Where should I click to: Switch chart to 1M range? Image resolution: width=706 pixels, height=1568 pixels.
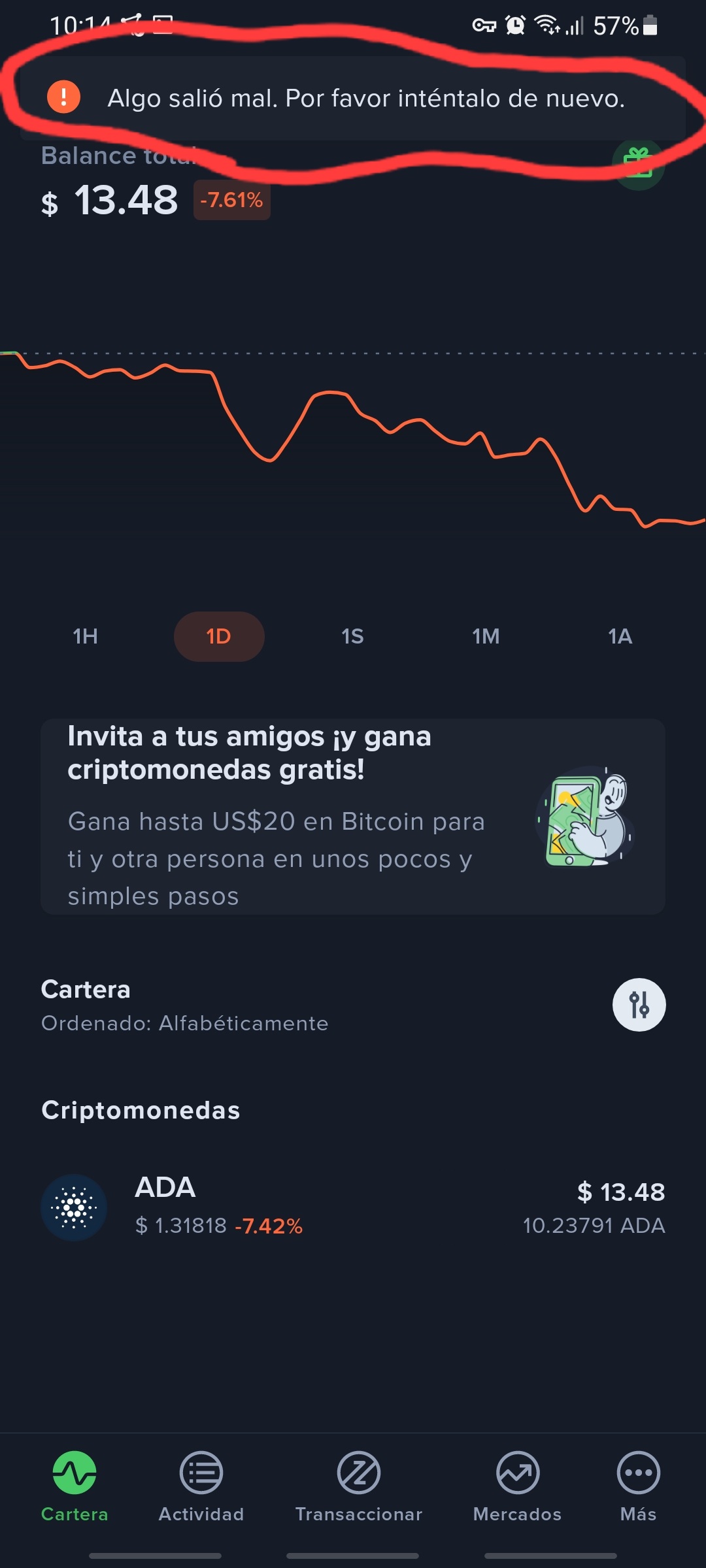486,636
